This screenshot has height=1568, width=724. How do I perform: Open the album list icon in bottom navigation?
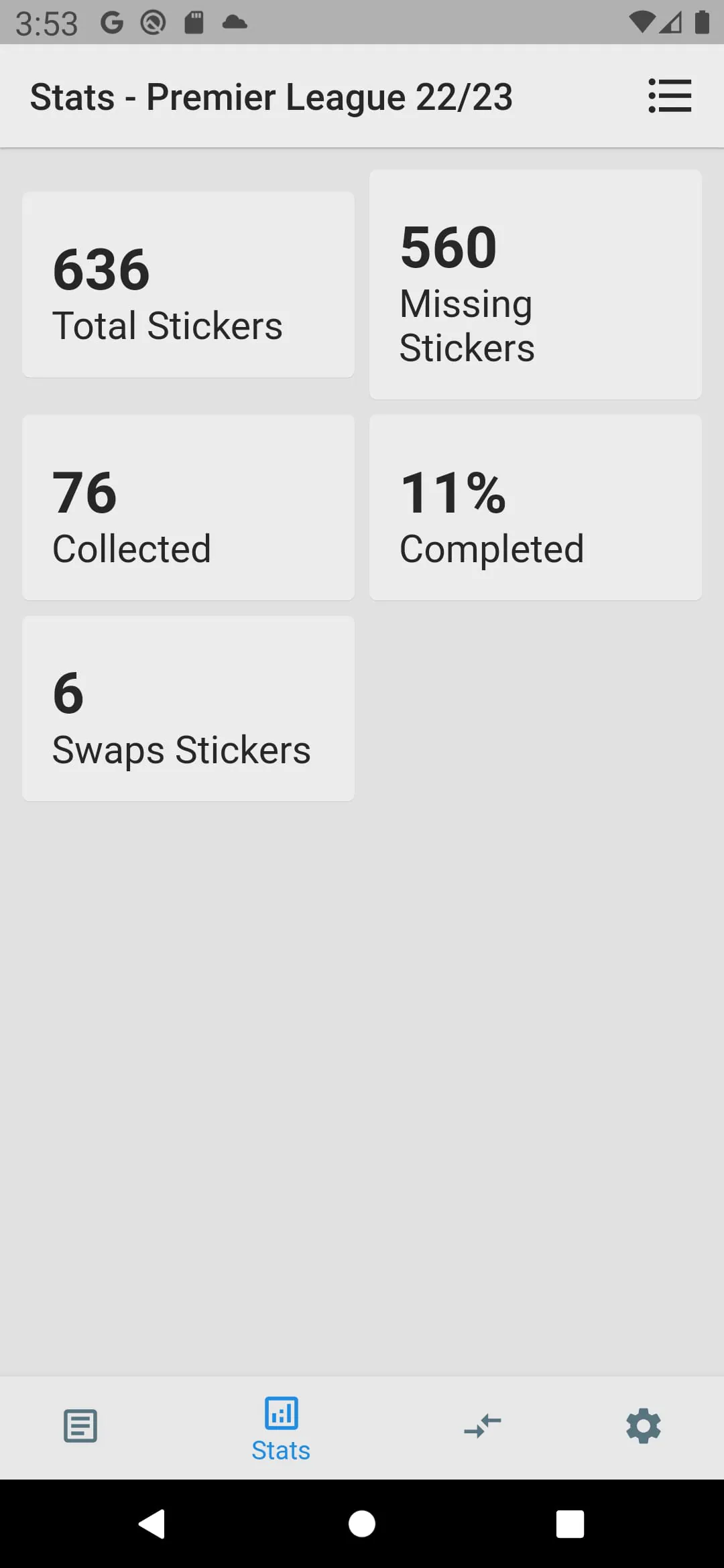point(80,1426)
